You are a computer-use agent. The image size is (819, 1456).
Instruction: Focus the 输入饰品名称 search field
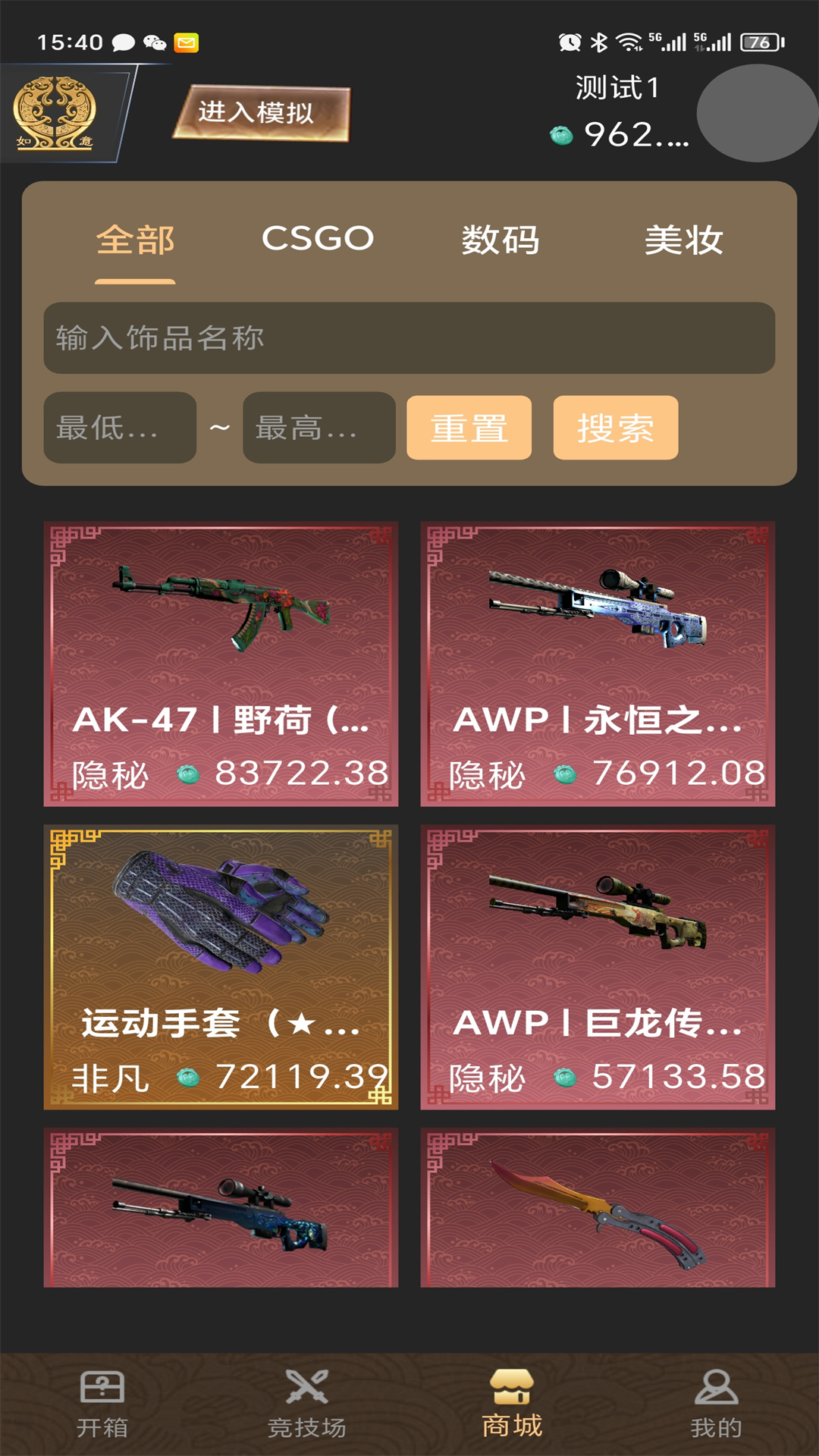click(x=409, y=337)
